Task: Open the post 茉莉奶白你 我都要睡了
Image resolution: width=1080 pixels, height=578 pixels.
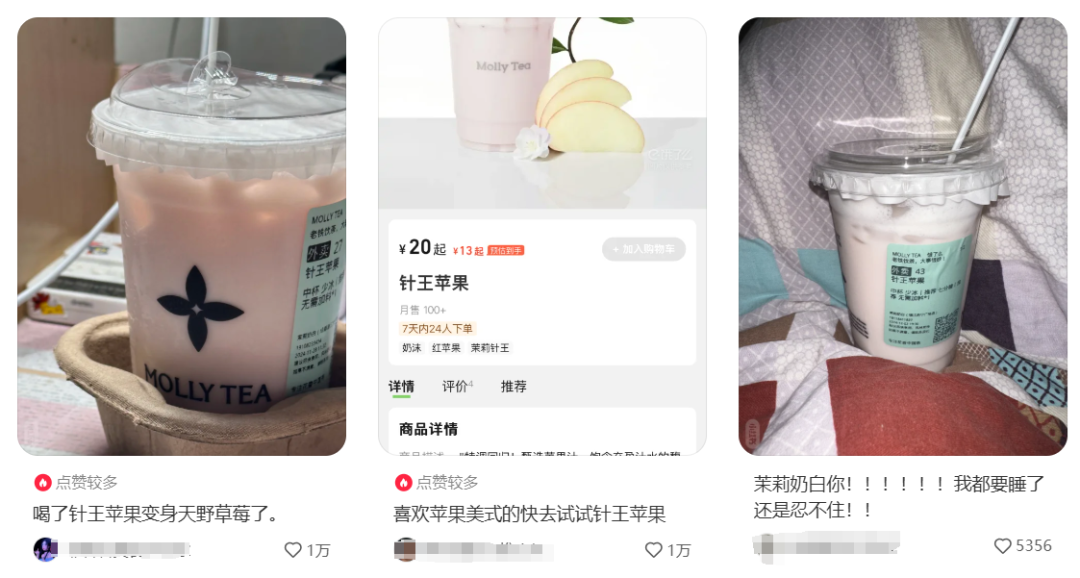Action: tap(902, 236)
